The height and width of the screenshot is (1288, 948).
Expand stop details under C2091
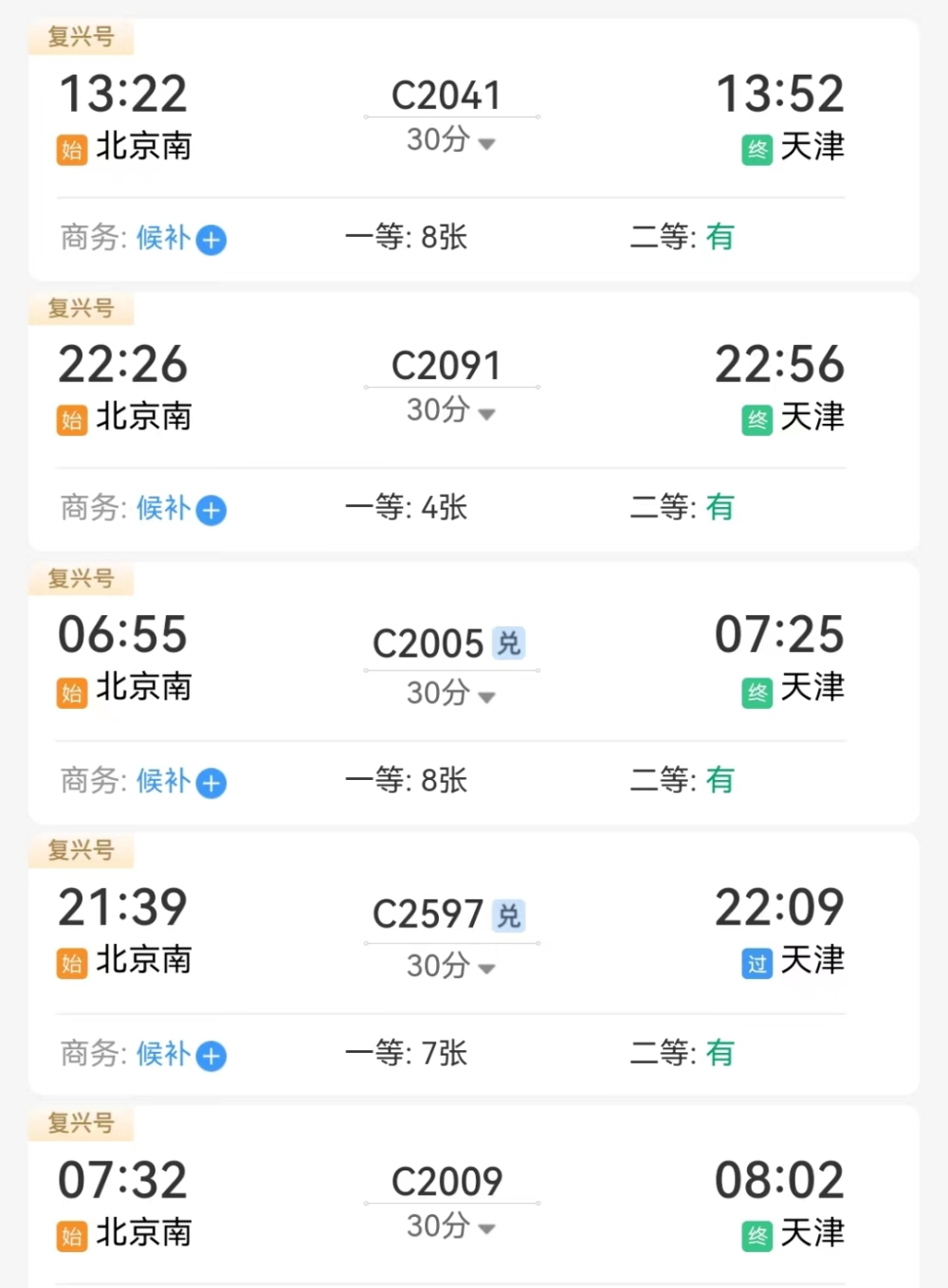pyautogui.click(x=450, y=411)
